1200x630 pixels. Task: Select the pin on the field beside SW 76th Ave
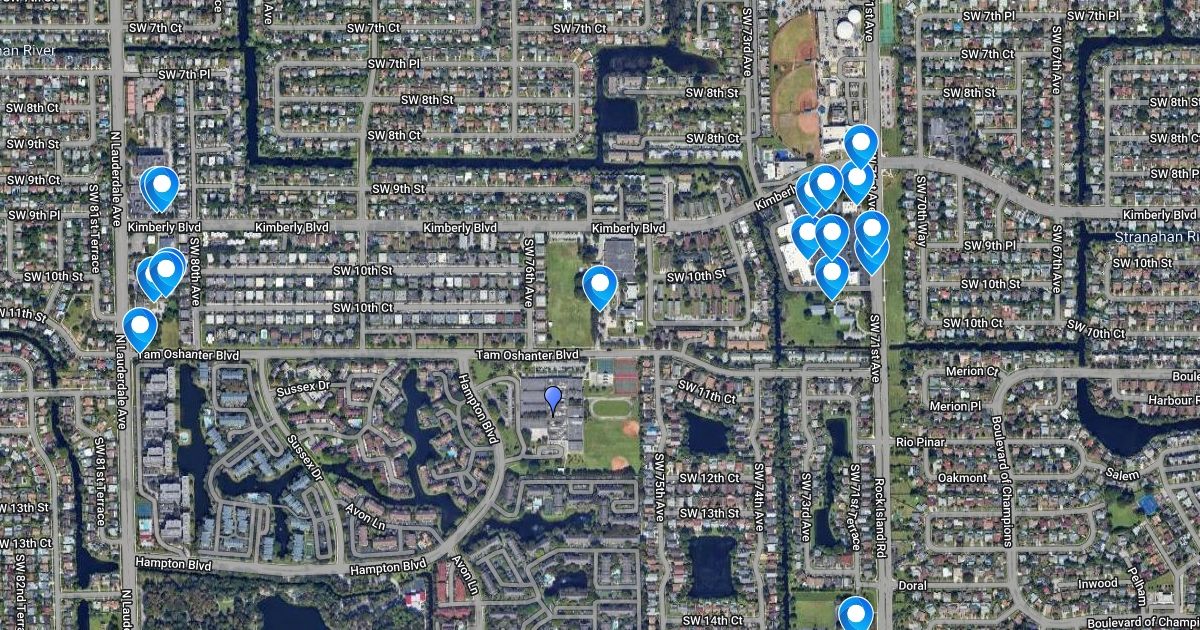(x=600, y=285)
